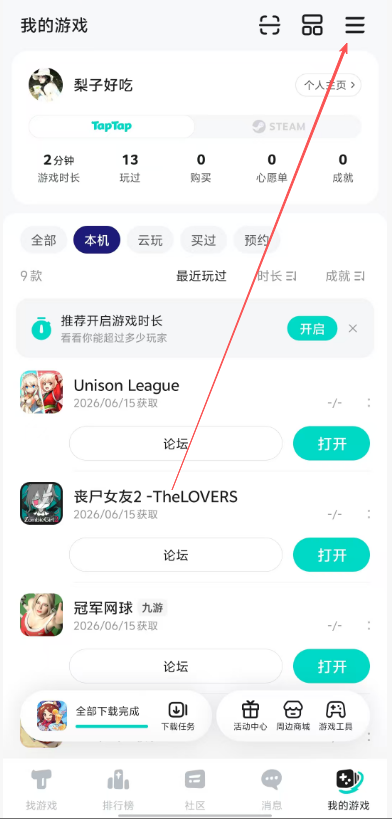Viewport: 392px width, 819px height.
Task: Open the hamburger menu
Action: tap(355, 25)
